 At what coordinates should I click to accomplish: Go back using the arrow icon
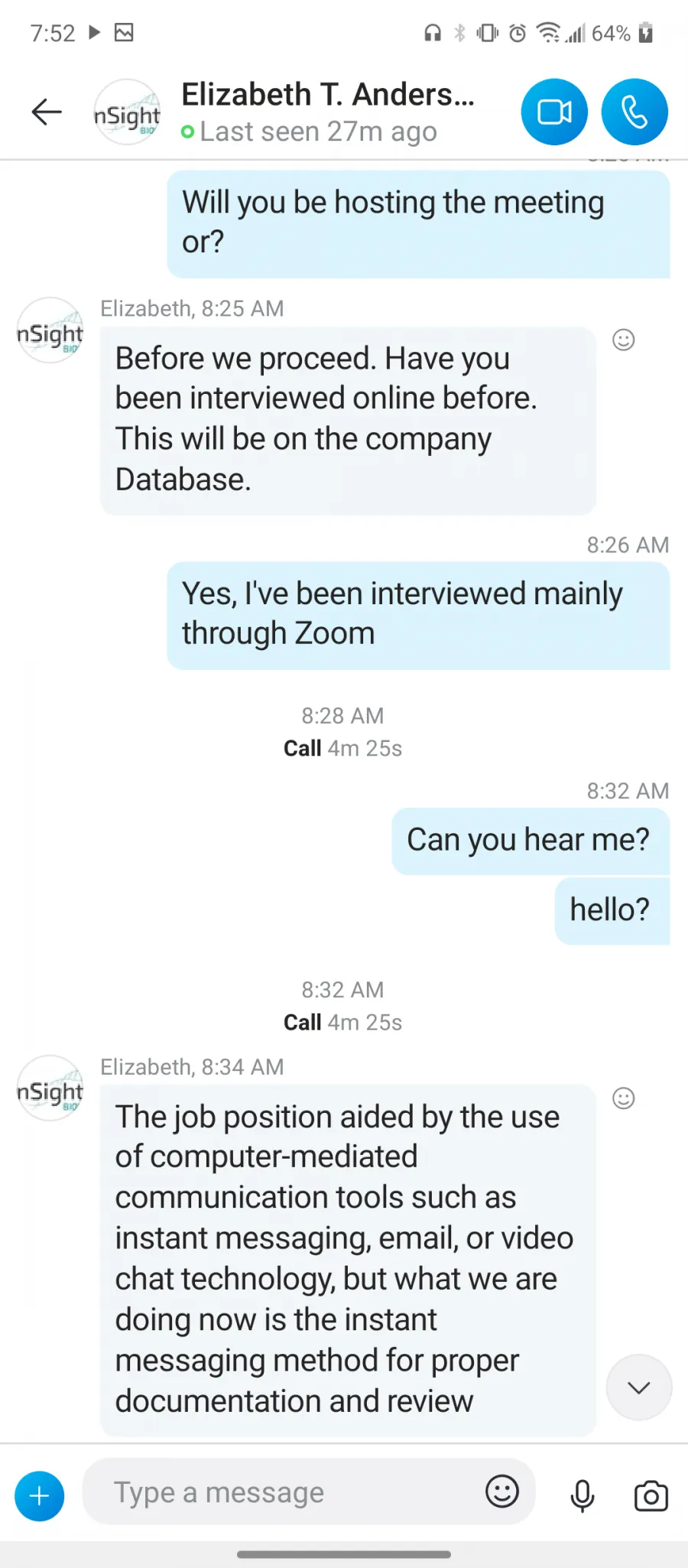click(46, 112)
